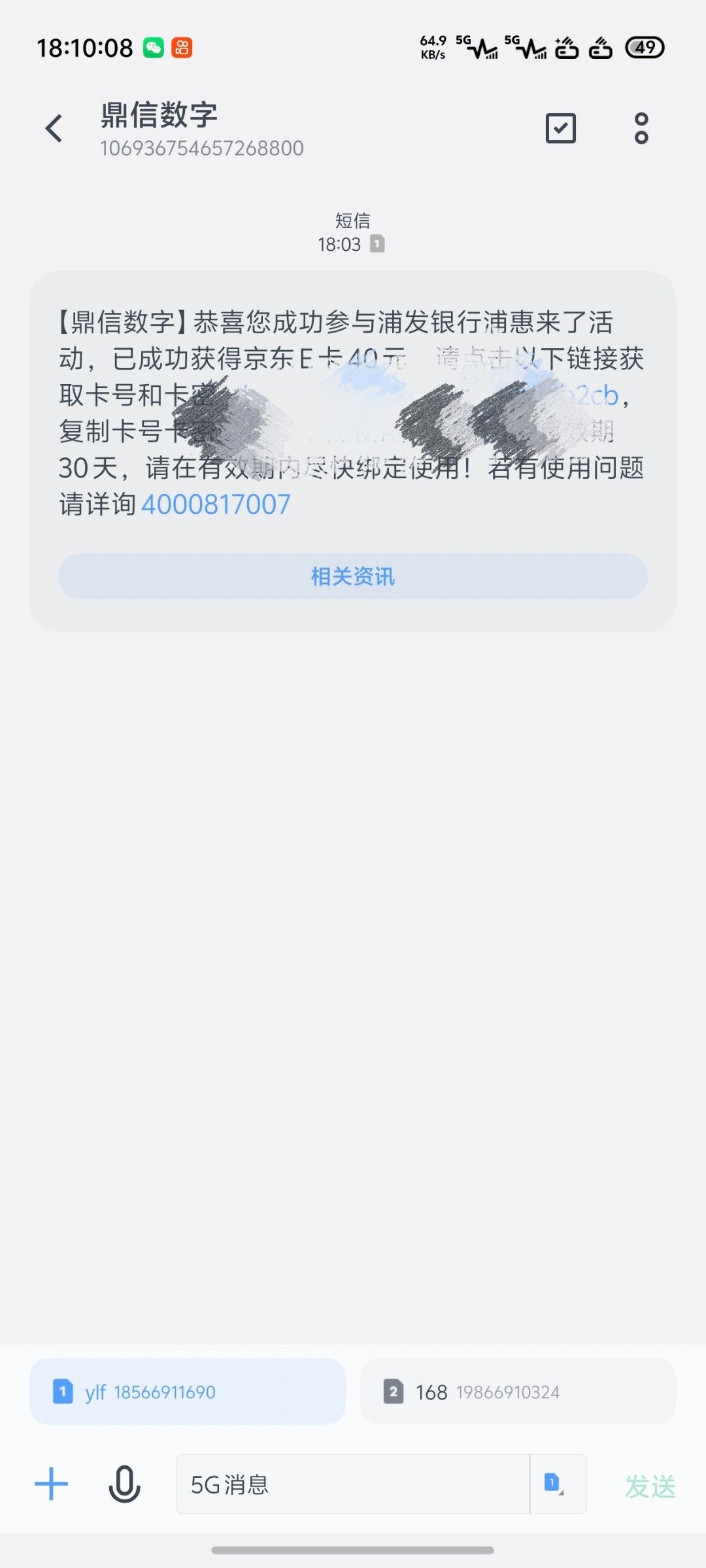This screenshot has width=706, height=1568.
Task: Open the plus attachment menu
Action: (x=51, y=1484)
